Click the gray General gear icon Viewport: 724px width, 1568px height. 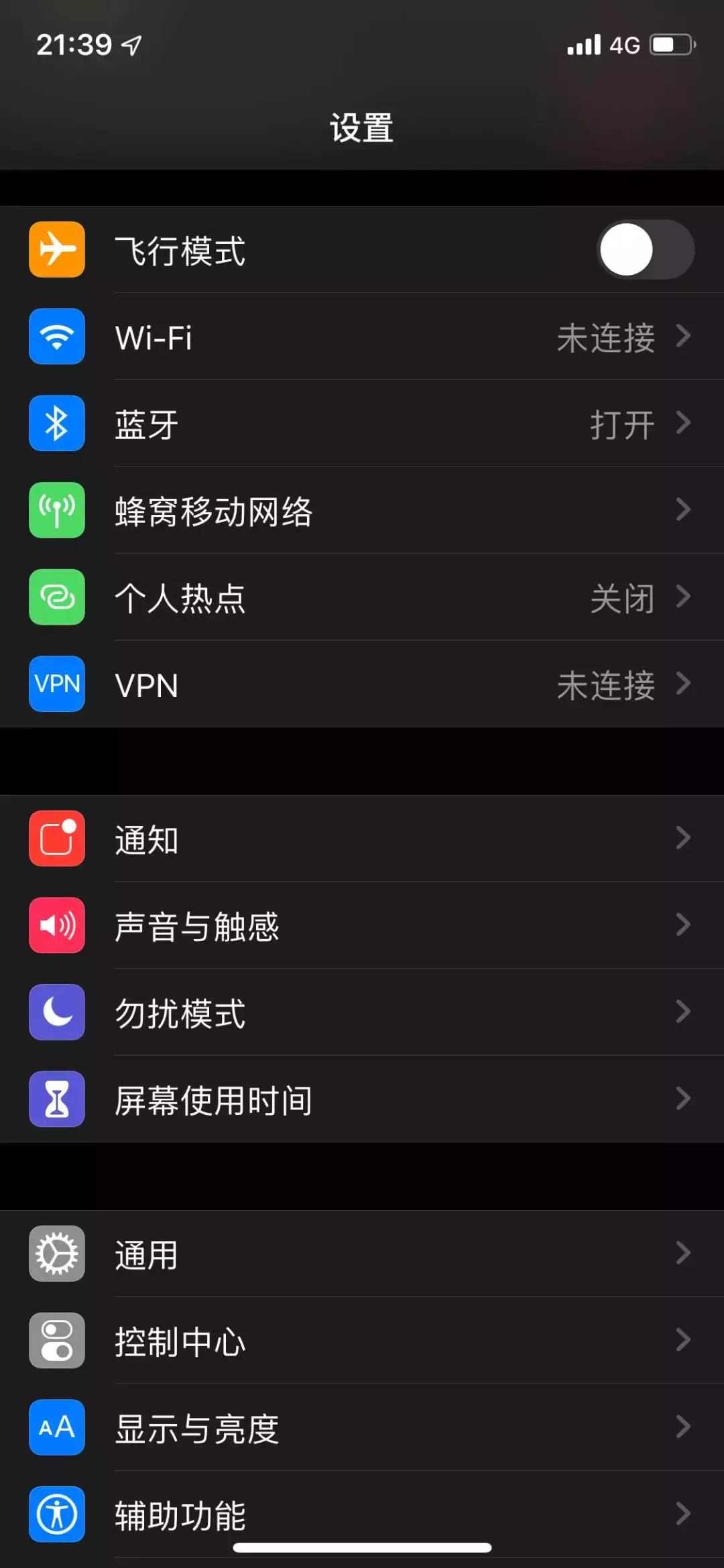(x=56, y=1255)
